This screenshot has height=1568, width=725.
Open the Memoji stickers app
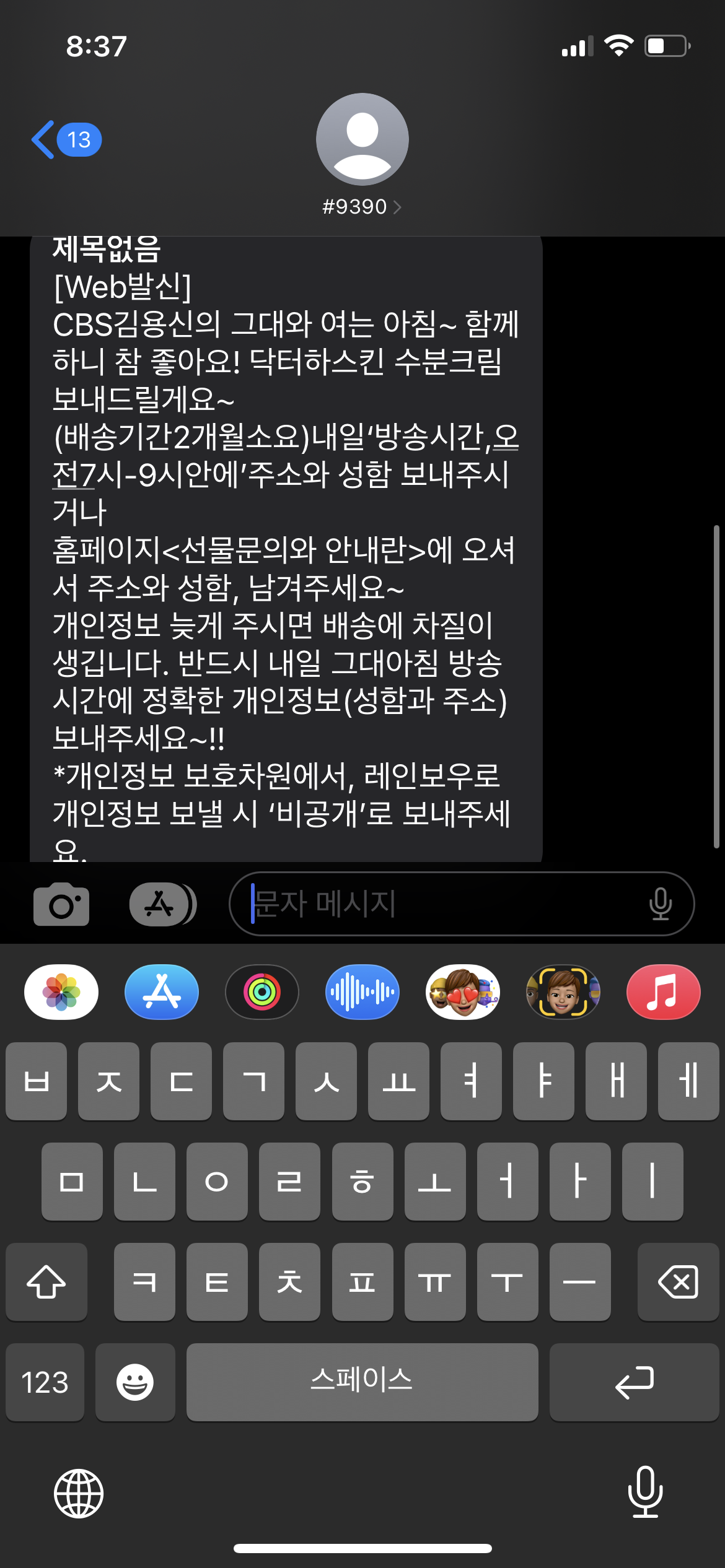[463, 992]
